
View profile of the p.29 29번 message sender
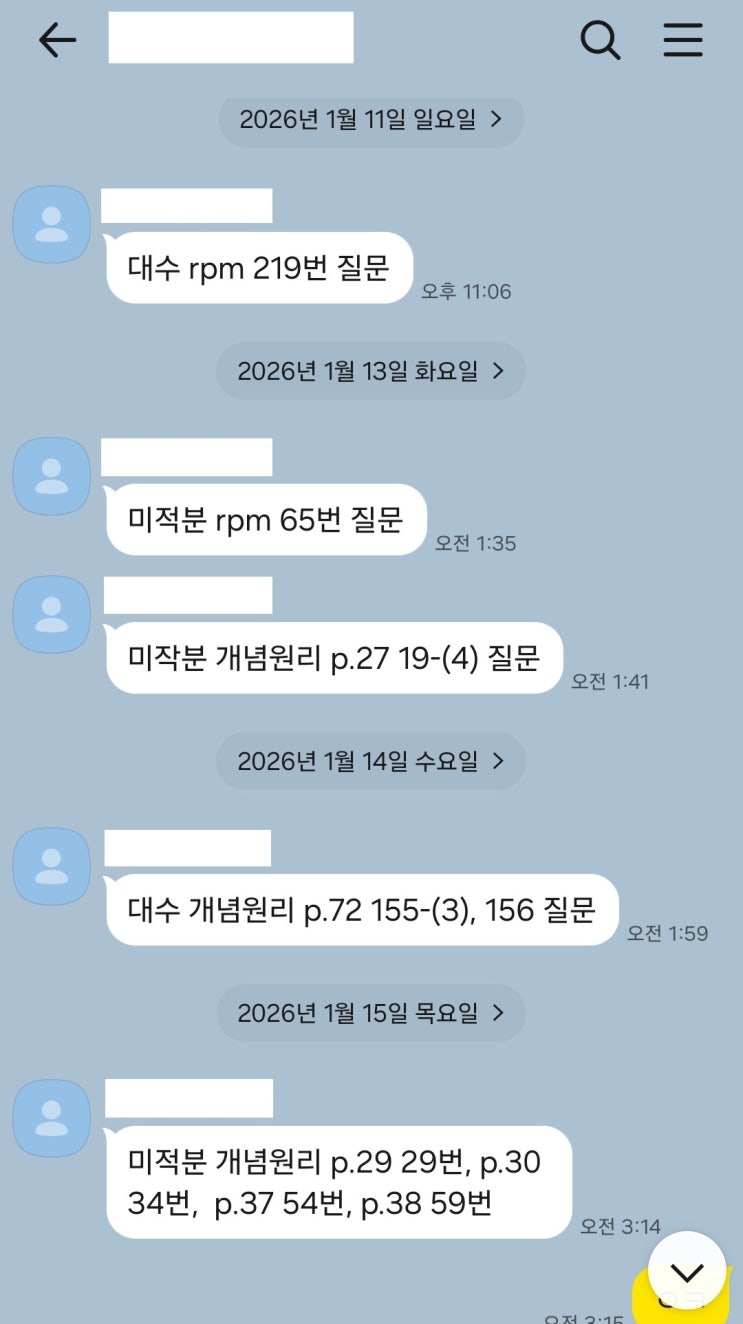[51, 1119]
